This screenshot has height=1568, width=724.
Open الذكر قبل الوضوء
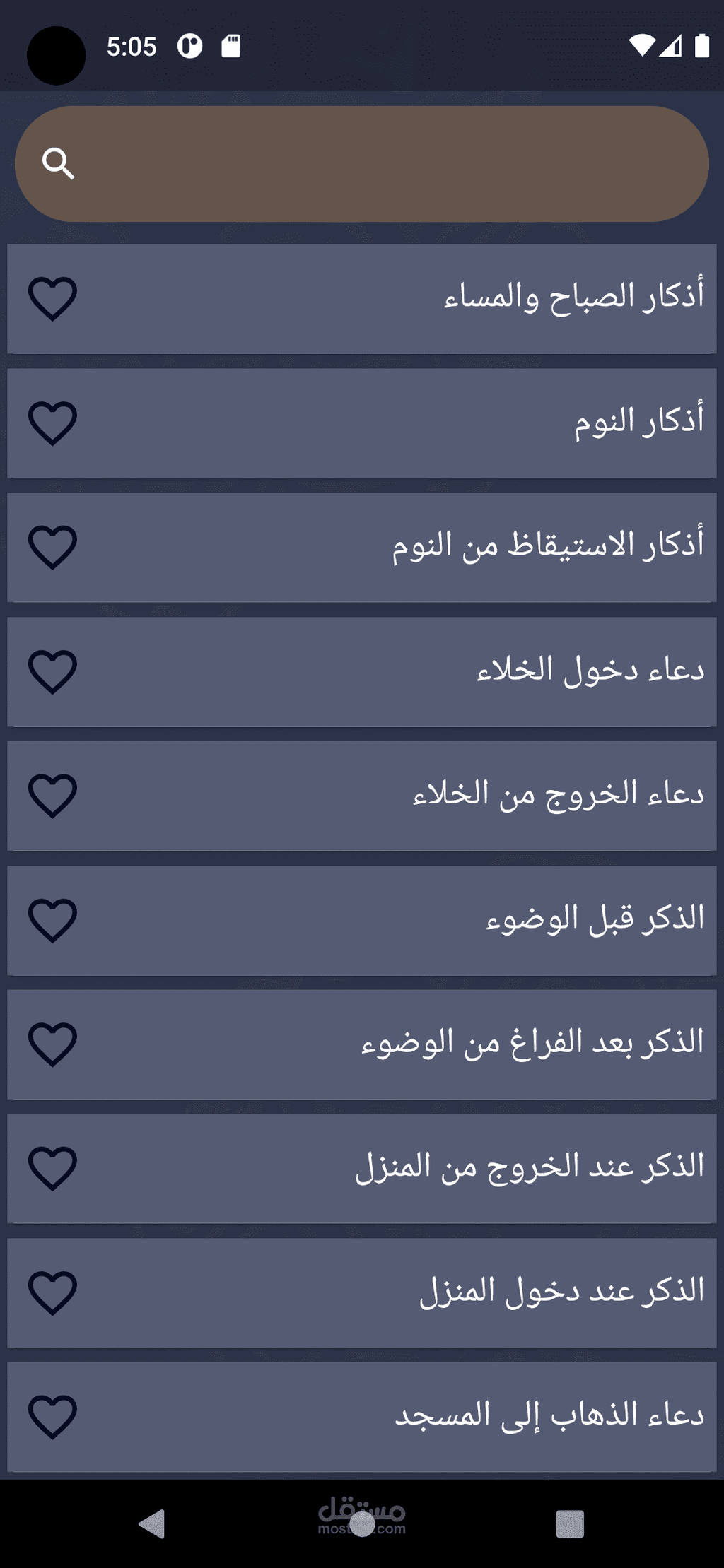pos(362,921)
